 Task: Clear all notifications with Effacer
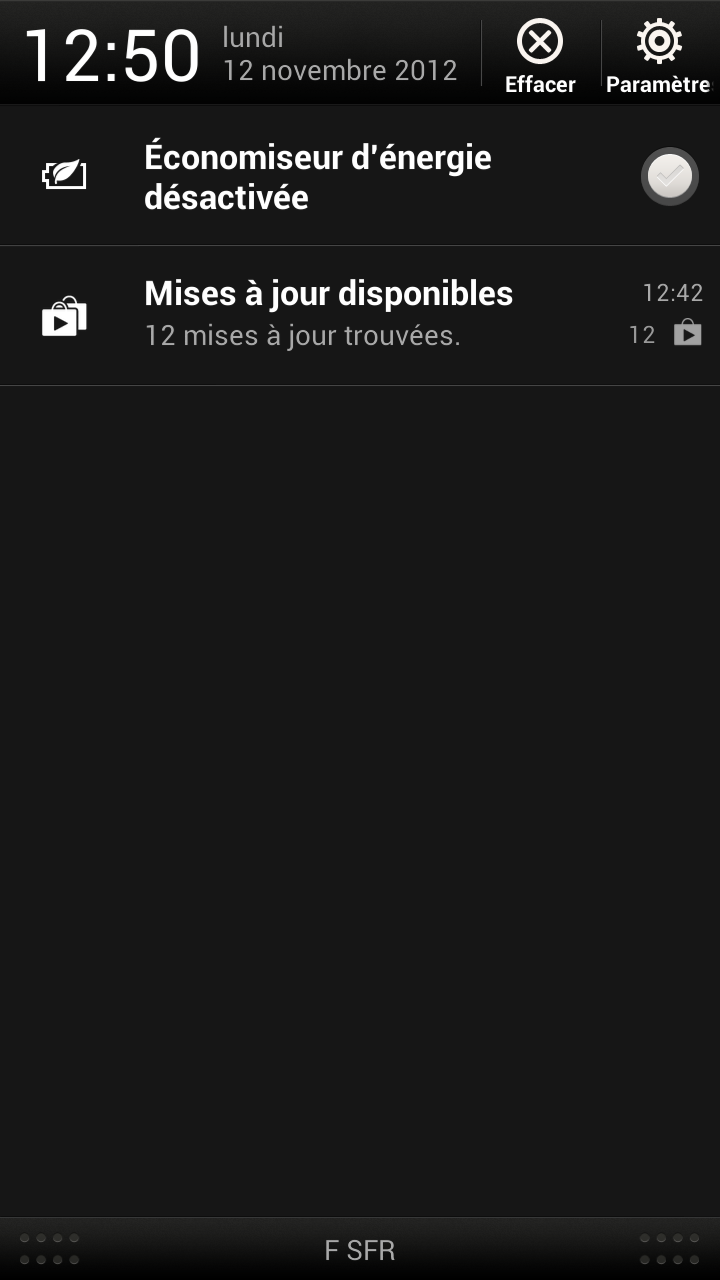(540, 56)
